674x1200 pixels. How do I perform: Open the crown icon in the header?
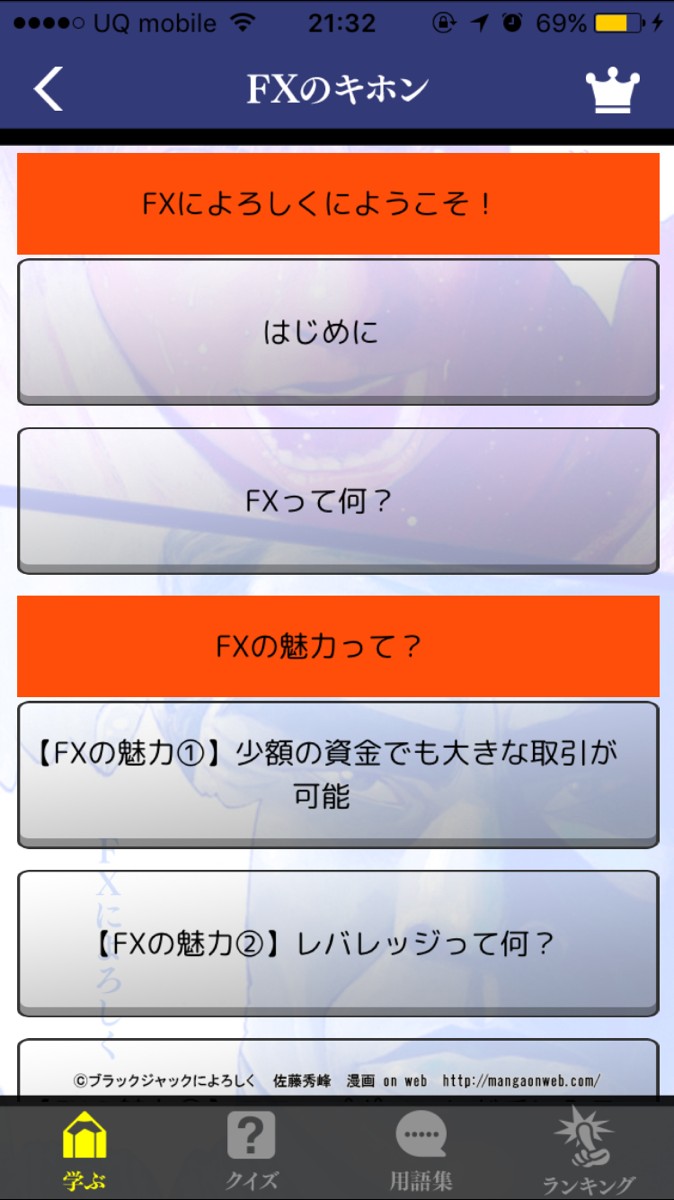(x=612, y=89)
